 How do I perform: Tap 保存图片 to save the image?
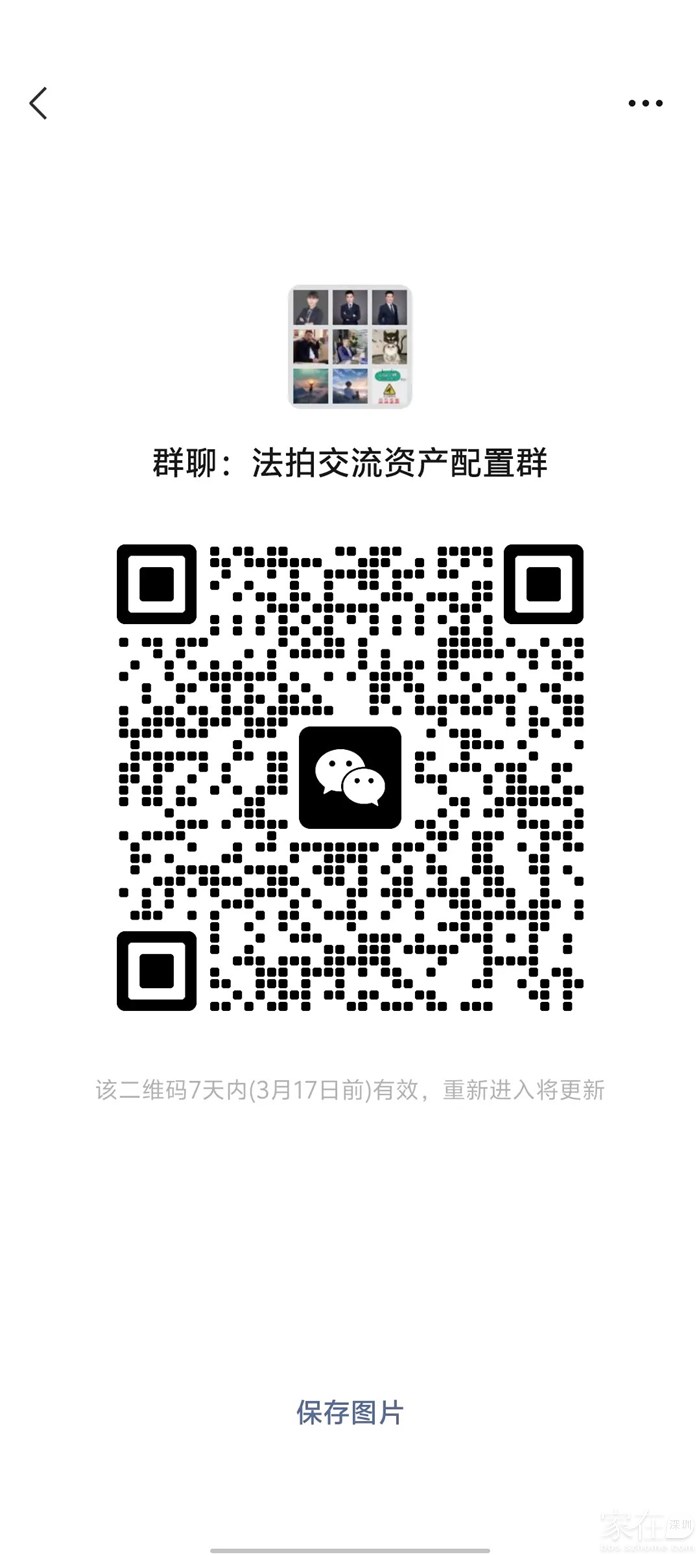[350, 1412]
